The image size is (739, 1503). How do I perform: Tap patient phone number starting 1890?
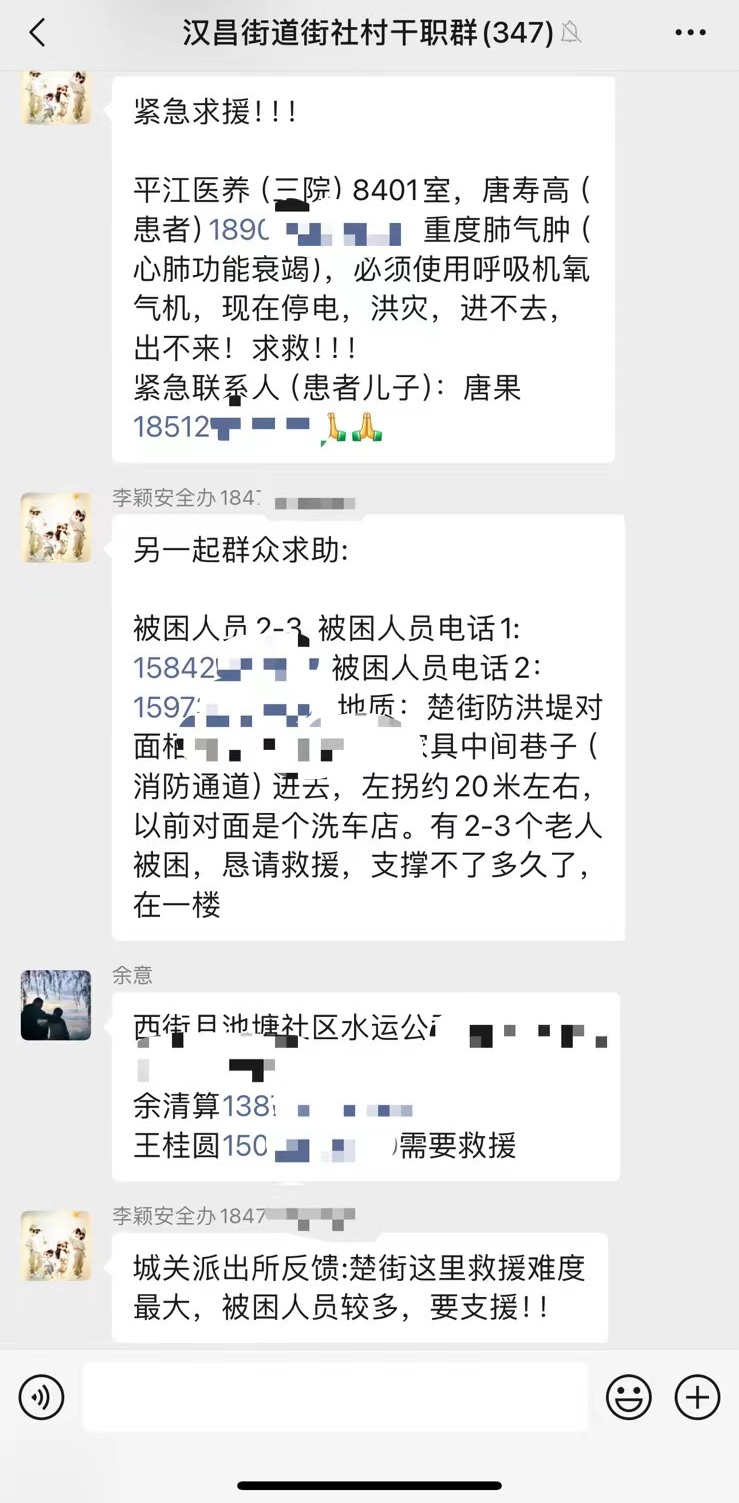[300, 231]
